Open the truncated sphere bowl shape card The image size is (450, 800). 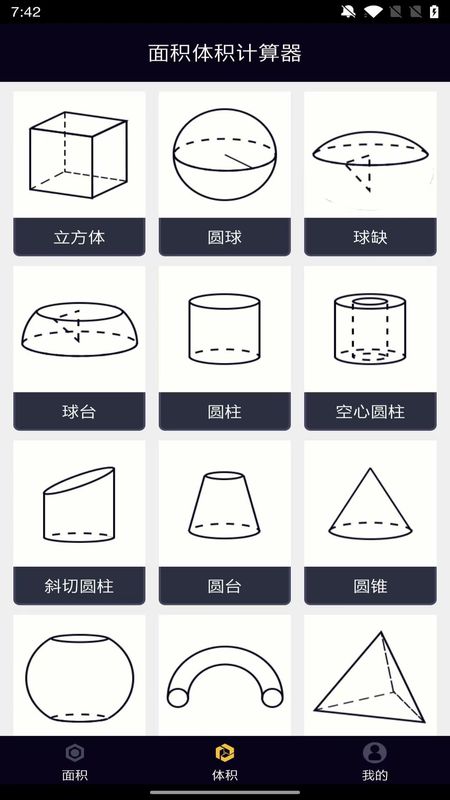click(x=79, y=675)
